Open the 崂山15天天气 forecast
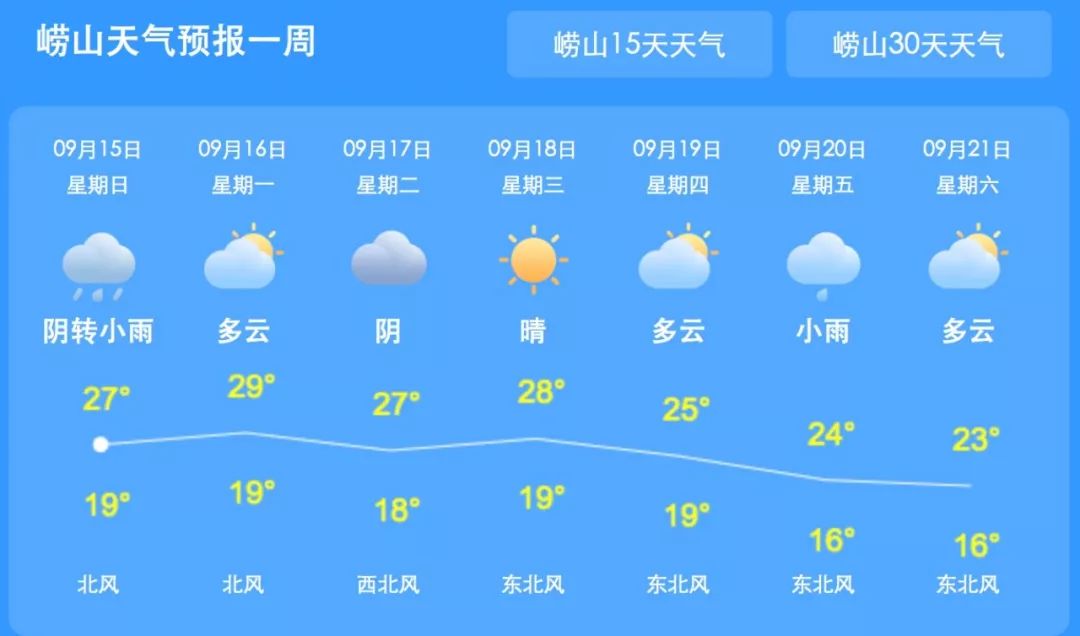Viewport: 1080px width, 636px height. [x=639, y=45]
